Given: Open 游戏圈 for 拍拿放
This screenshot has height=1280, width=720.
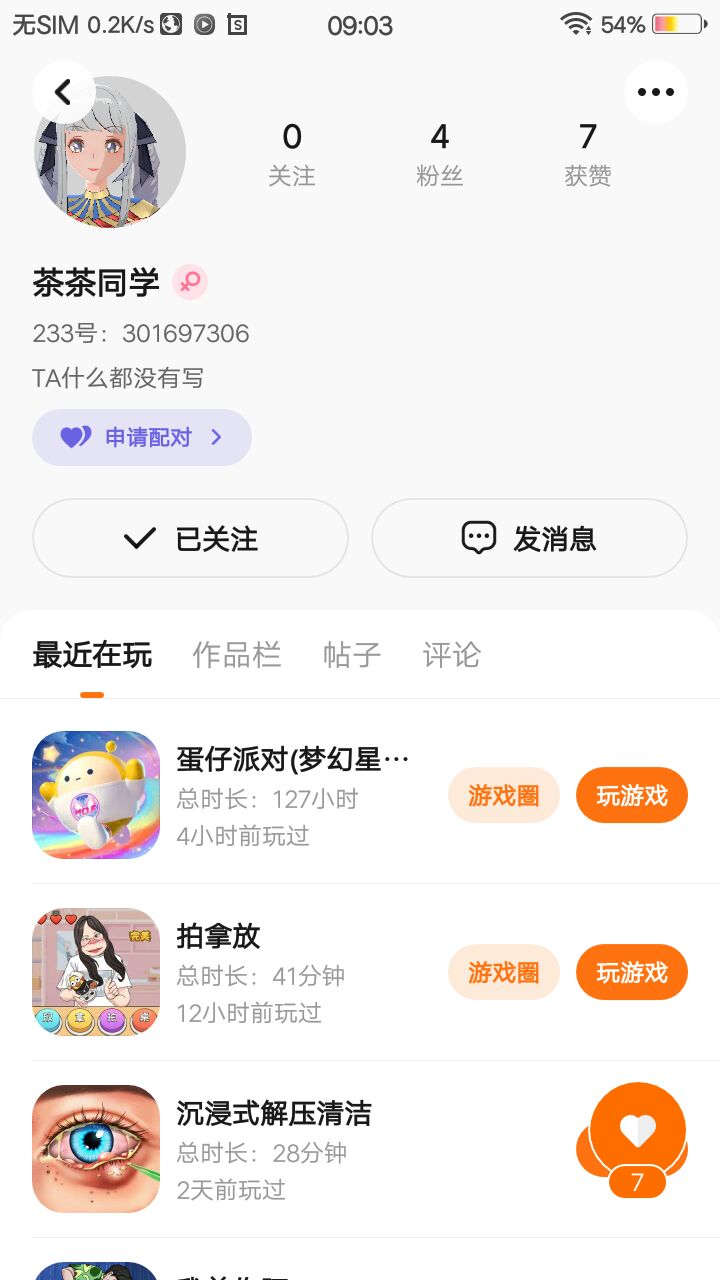Looking at the screenshot, I should pyautogui.click(x=503, y=972).
